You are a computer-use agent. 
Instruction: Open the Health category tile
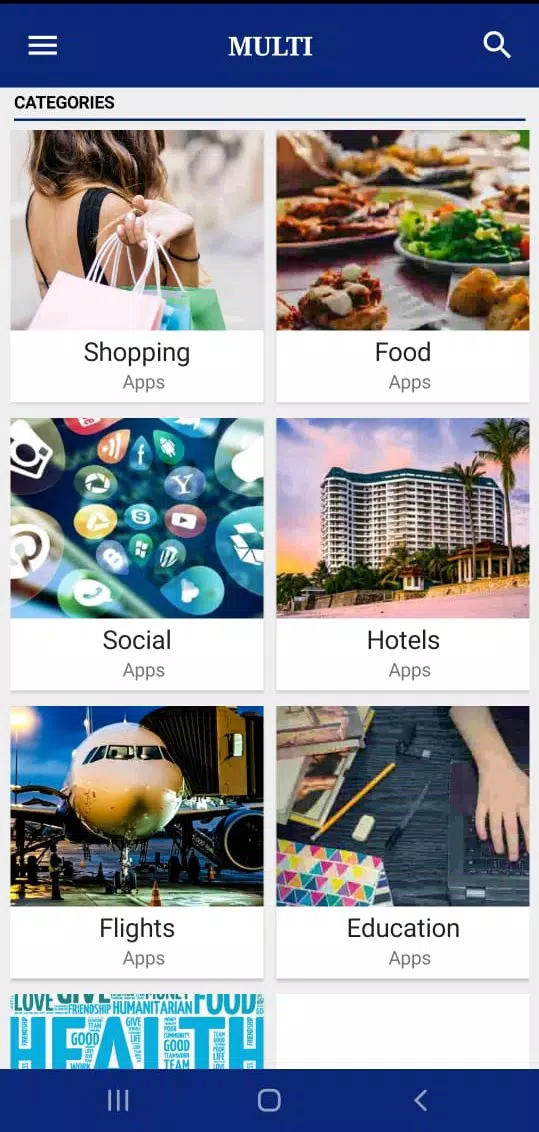137,1031
